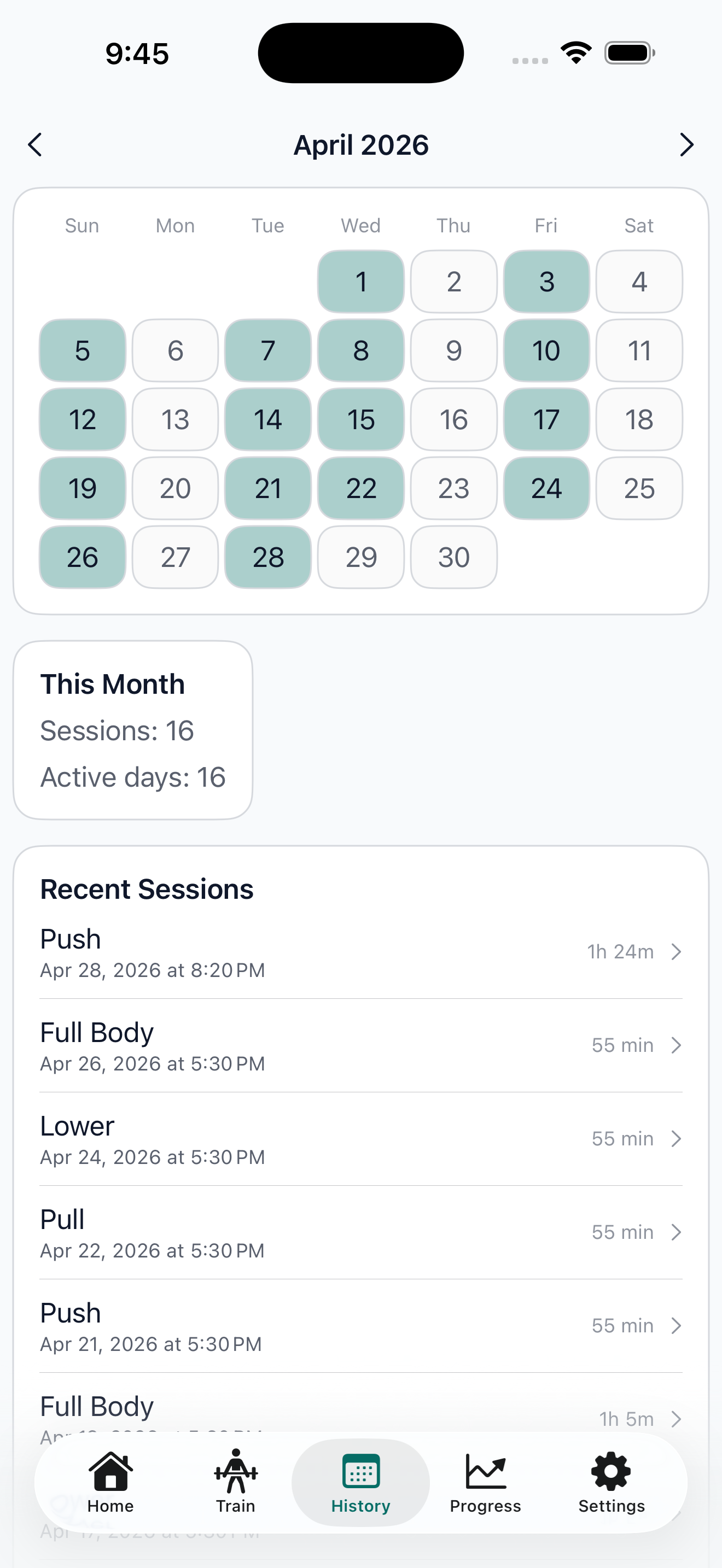Image resolution: width=722 pixels, height=1568 pixels.
Task: Open the Progress chart icon
Action: (x=485, y=1473)
